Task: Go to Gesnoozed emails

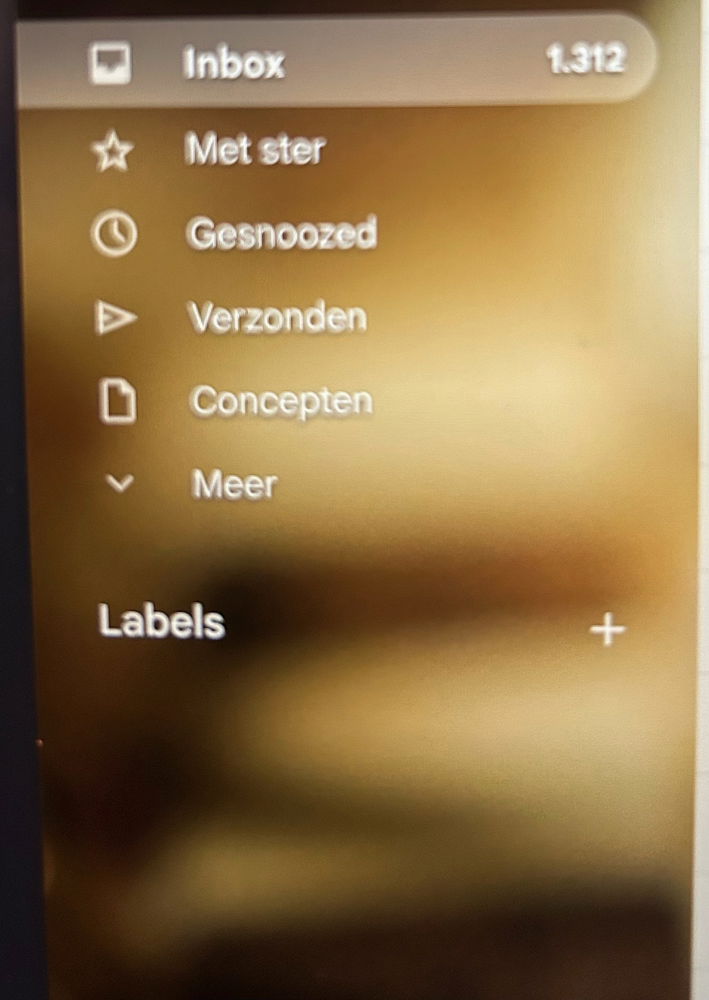Action: click(x=281, y=234)
